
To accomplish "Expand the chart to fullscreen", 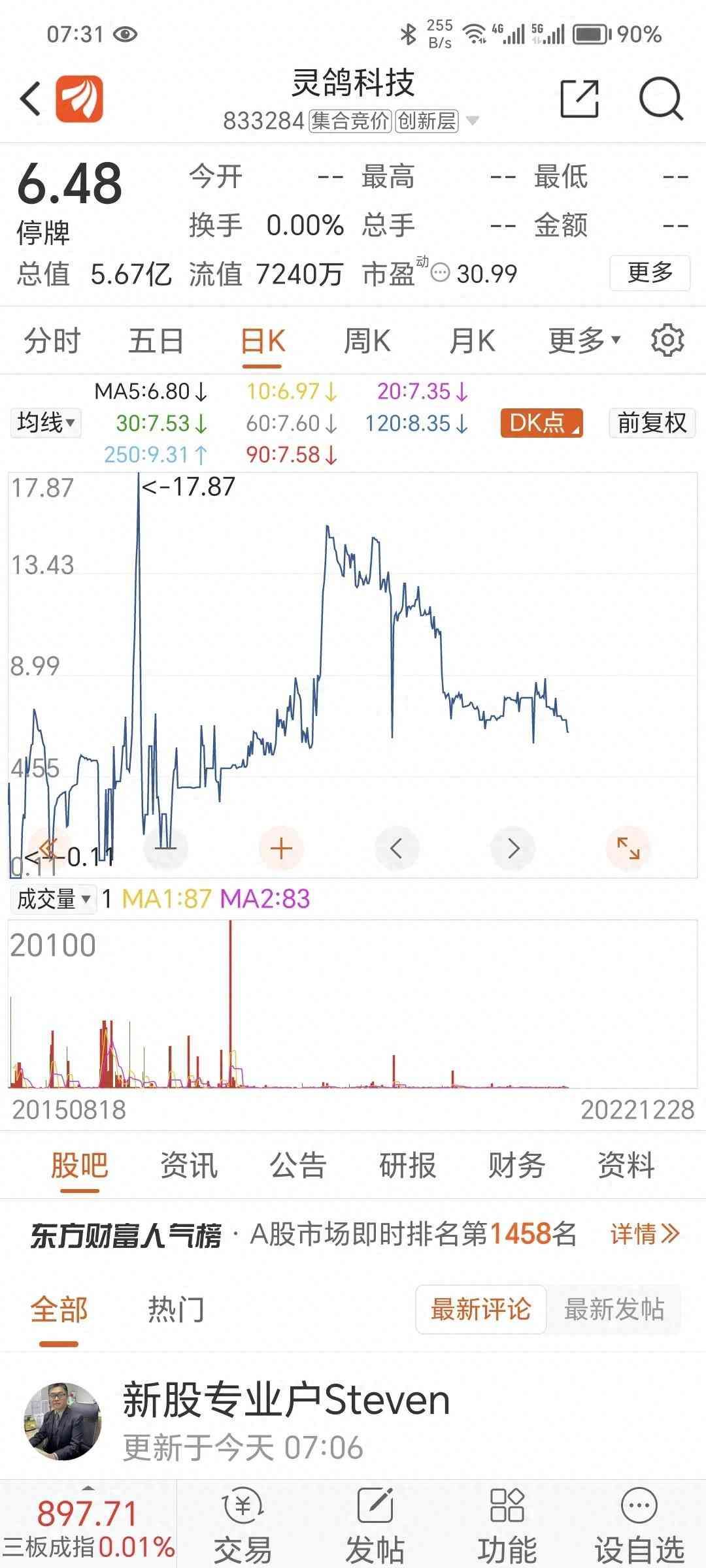I will tap(628, 849).
